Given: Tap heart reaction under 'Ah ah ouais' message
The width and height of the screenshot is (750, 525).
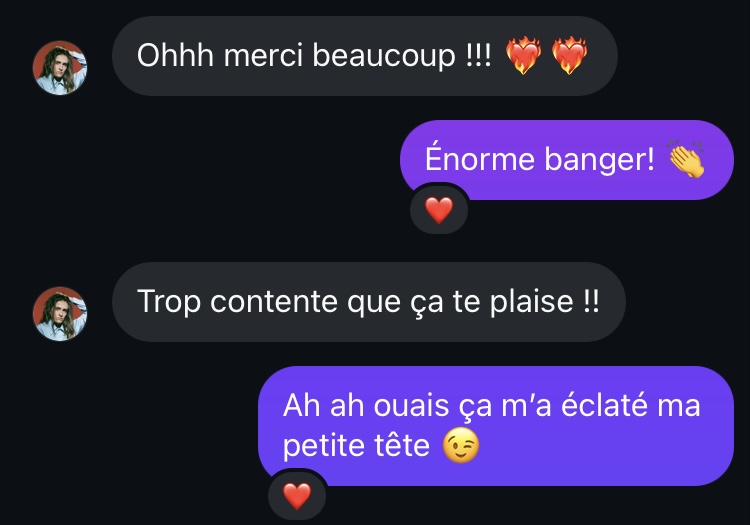Looking at the screenshot, I should pos(297,495).
